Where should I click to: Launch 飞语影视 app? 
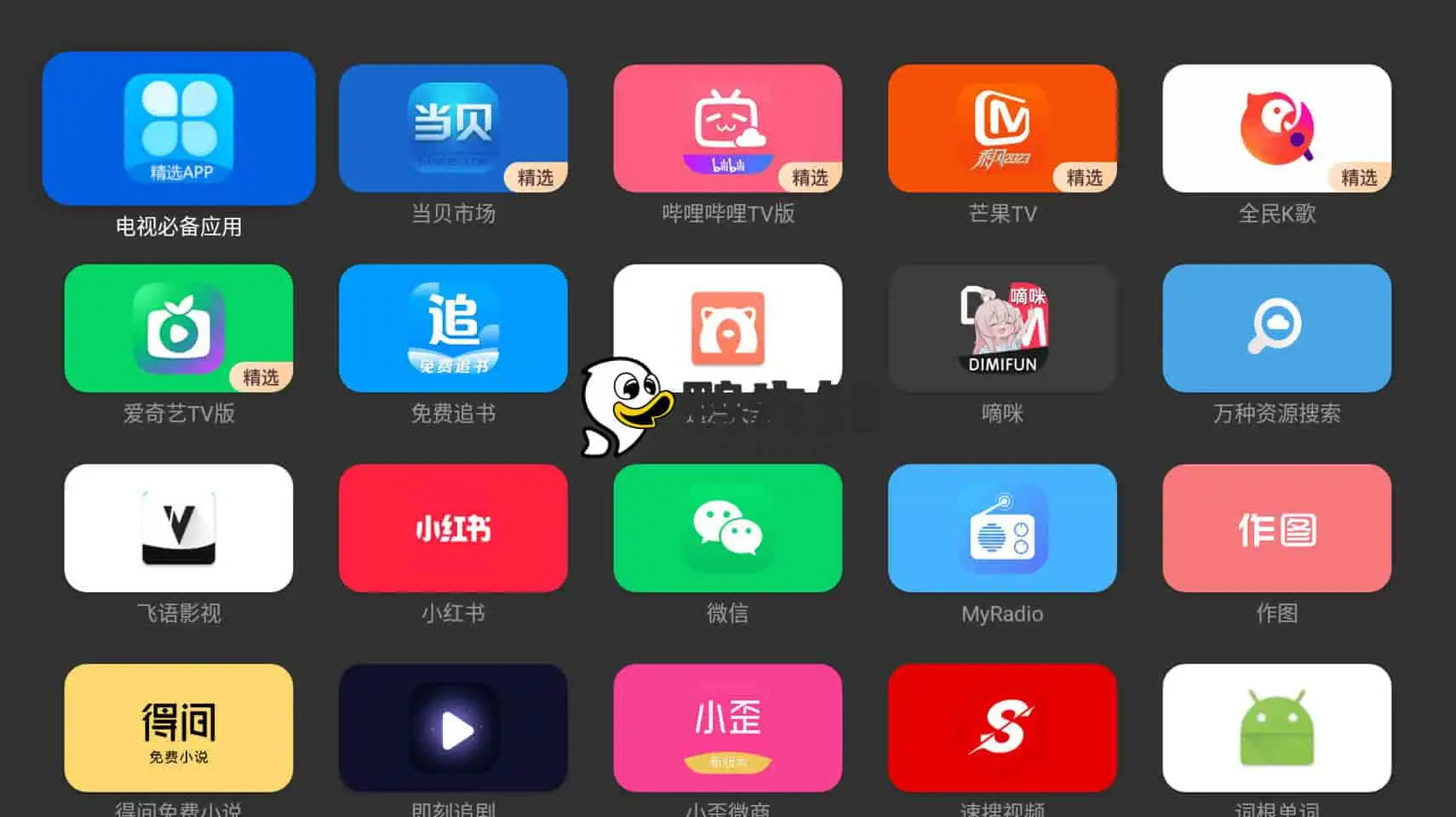tap(179, 528)
